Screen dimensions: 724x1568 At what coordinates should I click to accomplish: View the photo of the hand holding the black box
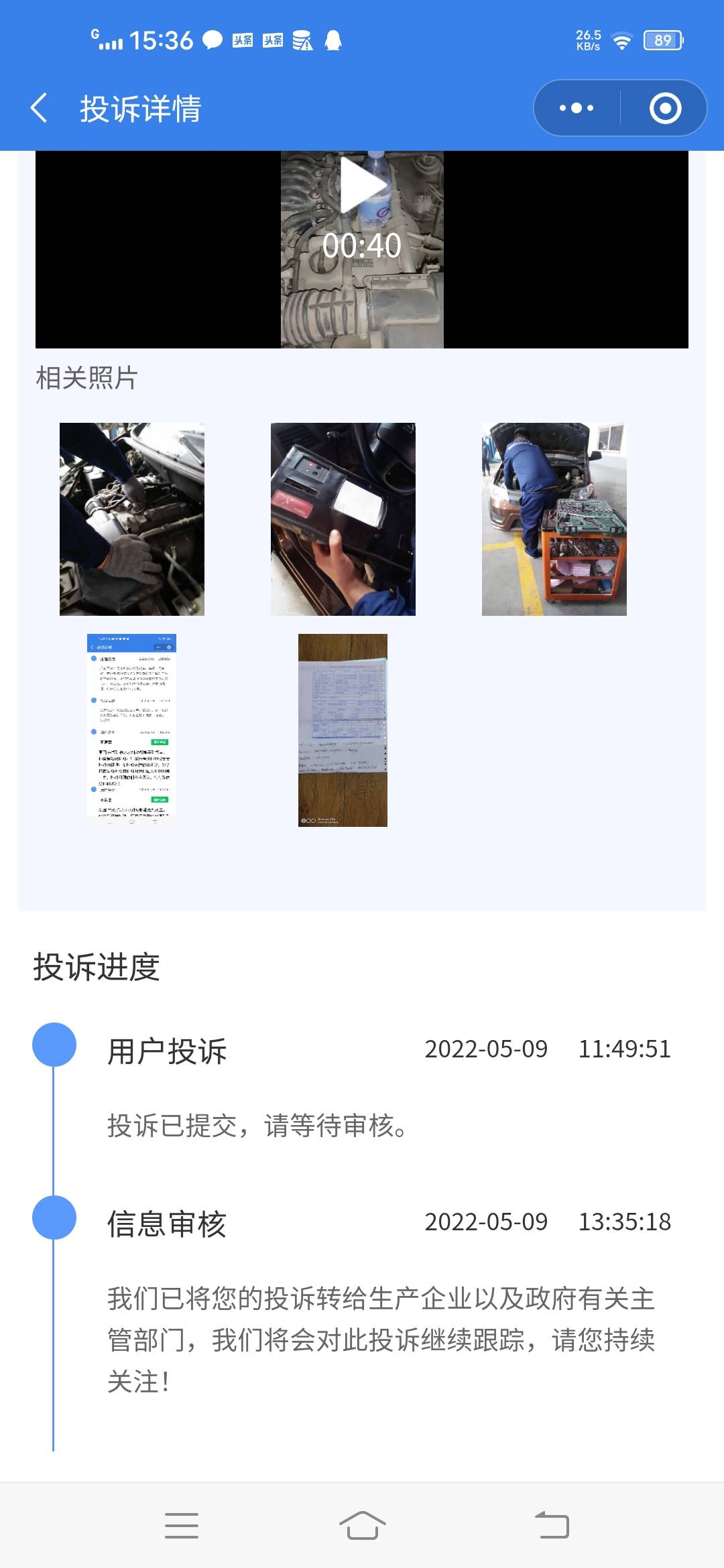pos(343,519)
